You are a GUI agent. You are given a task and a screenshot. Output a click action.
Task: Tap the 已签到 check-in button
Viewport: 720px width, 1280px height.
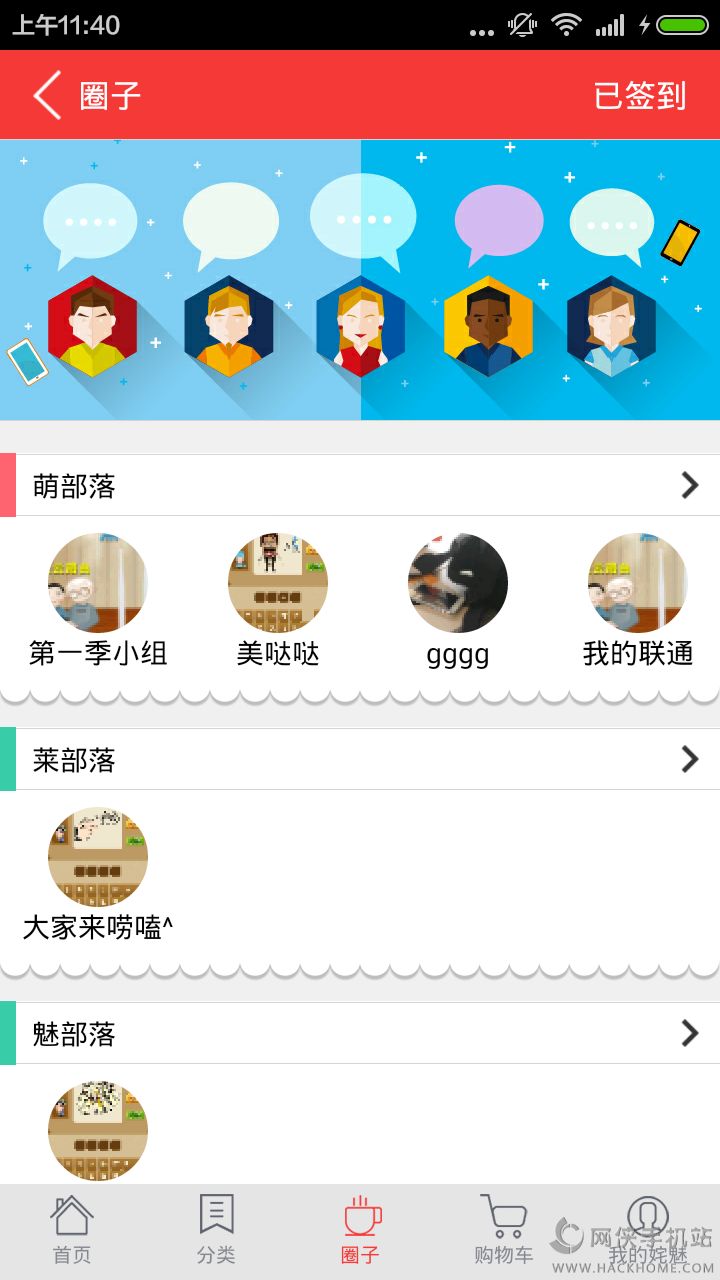(640, 96)
